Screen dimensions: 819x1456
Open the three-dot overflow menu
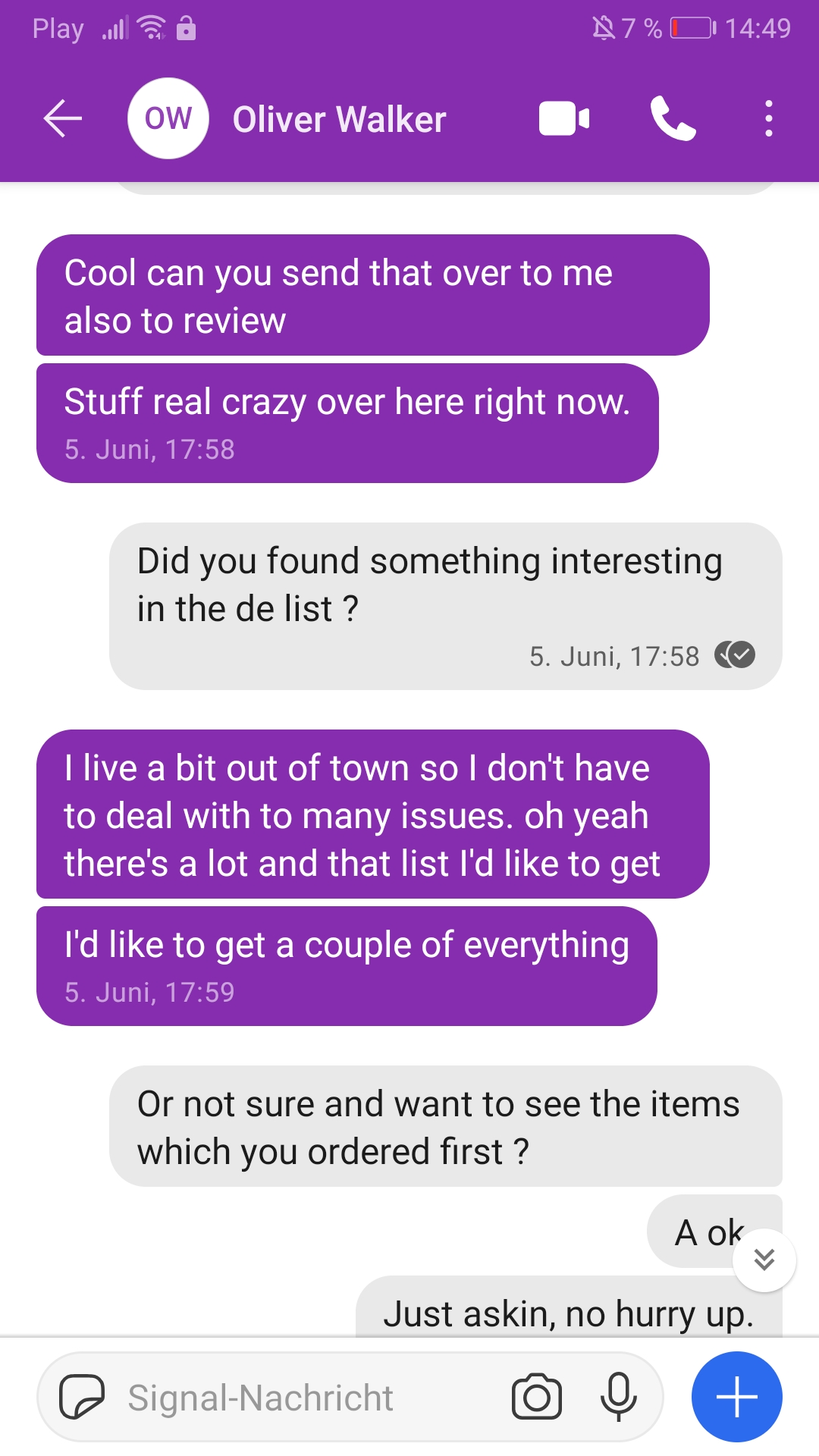pos(768,119)
